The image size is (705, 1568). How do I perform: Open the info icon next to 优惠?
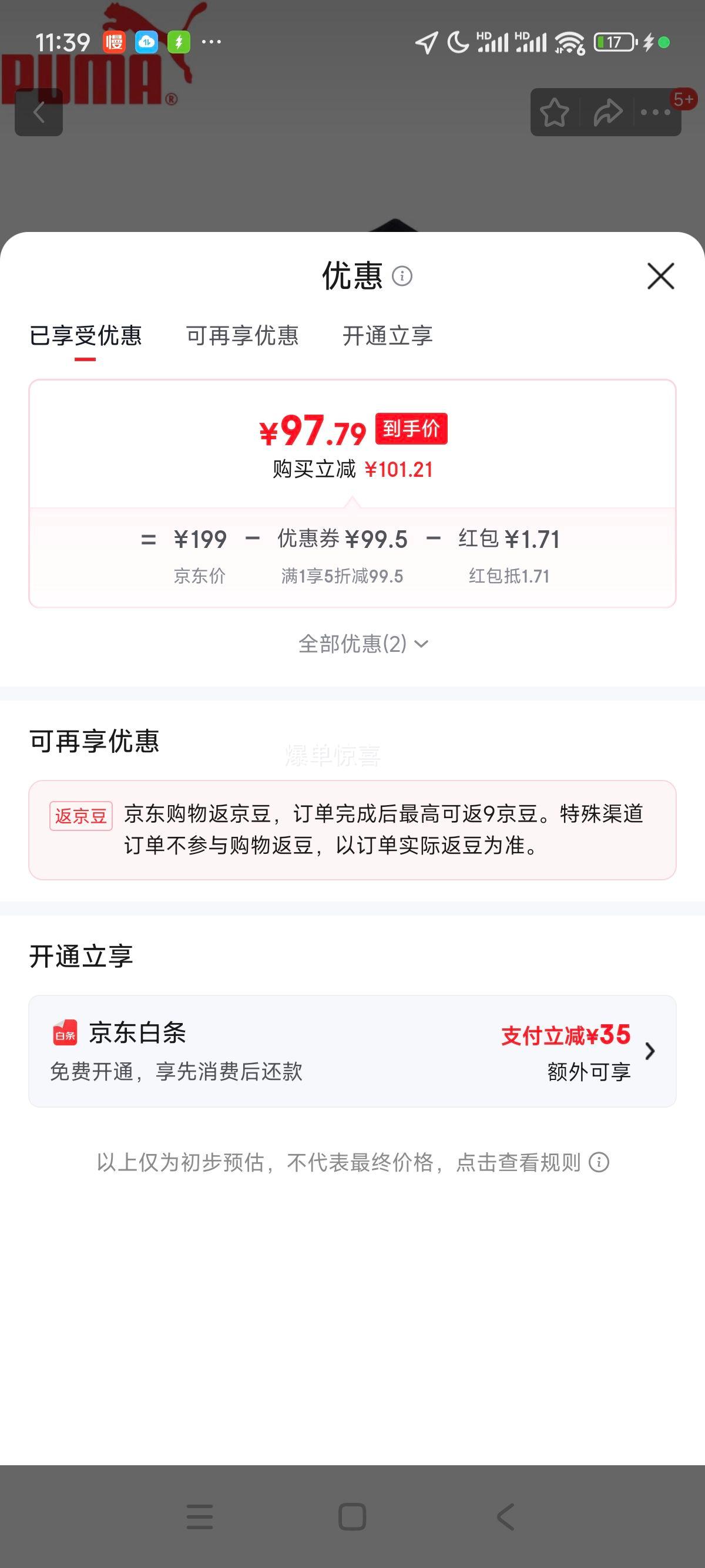(x=402, y=277)
